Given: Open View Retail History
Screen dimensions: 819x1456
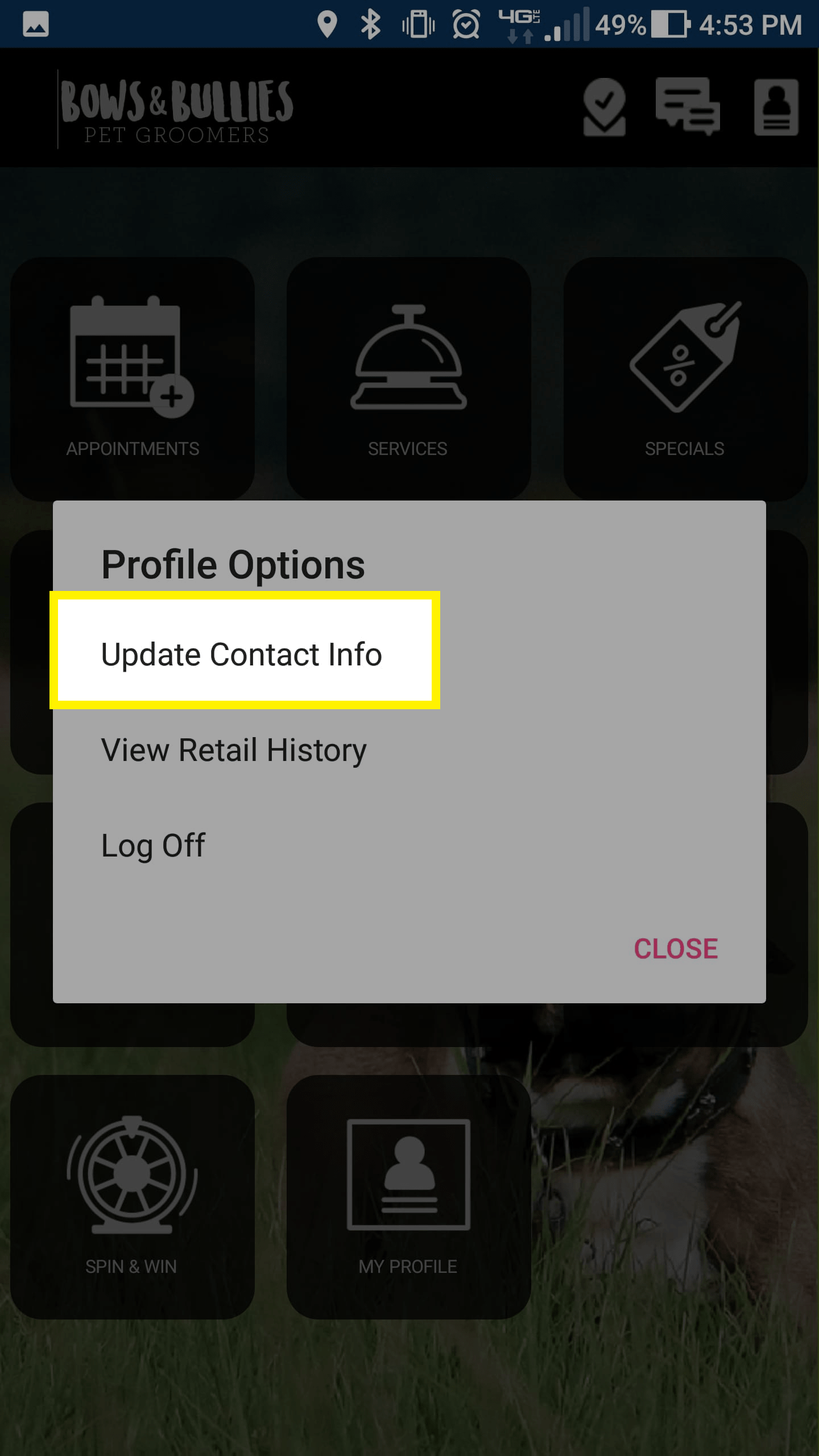Looking at the screenshot, I should coord(234,750).
